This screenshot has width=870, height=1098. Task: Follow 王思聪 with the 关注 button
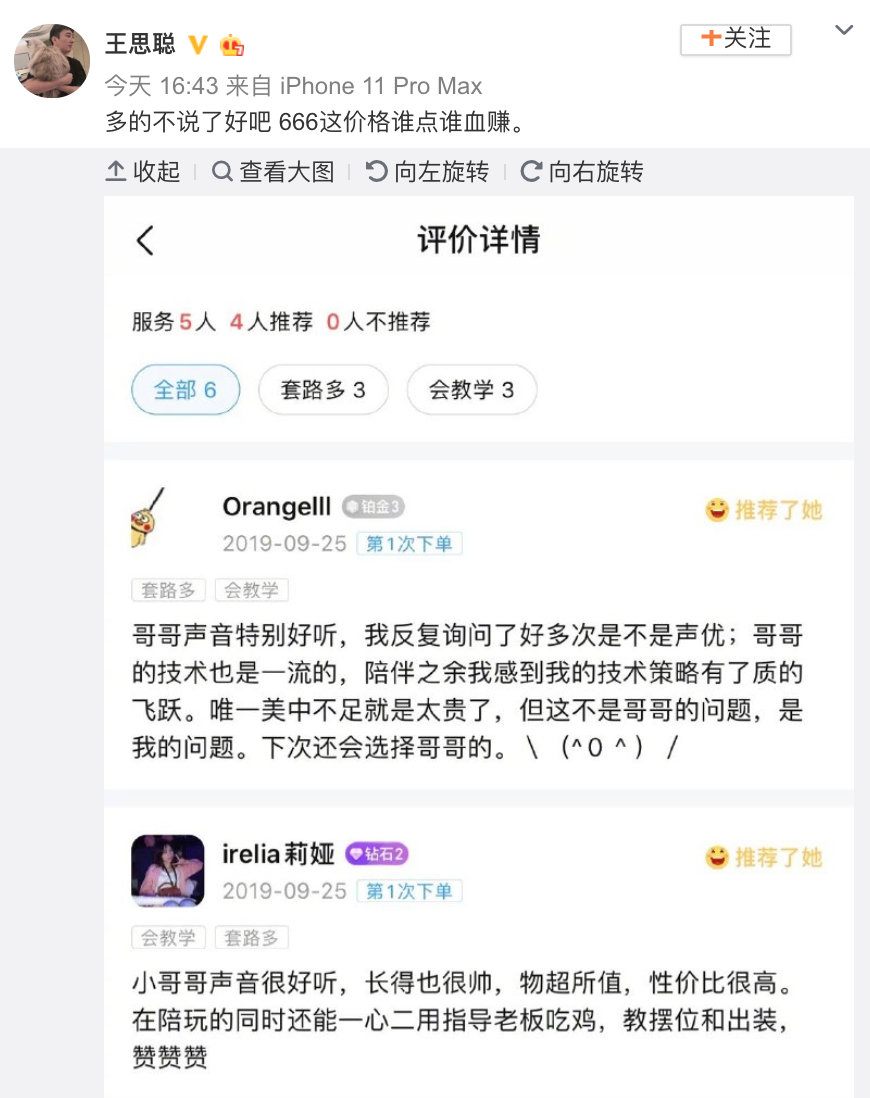click(735, 39)
